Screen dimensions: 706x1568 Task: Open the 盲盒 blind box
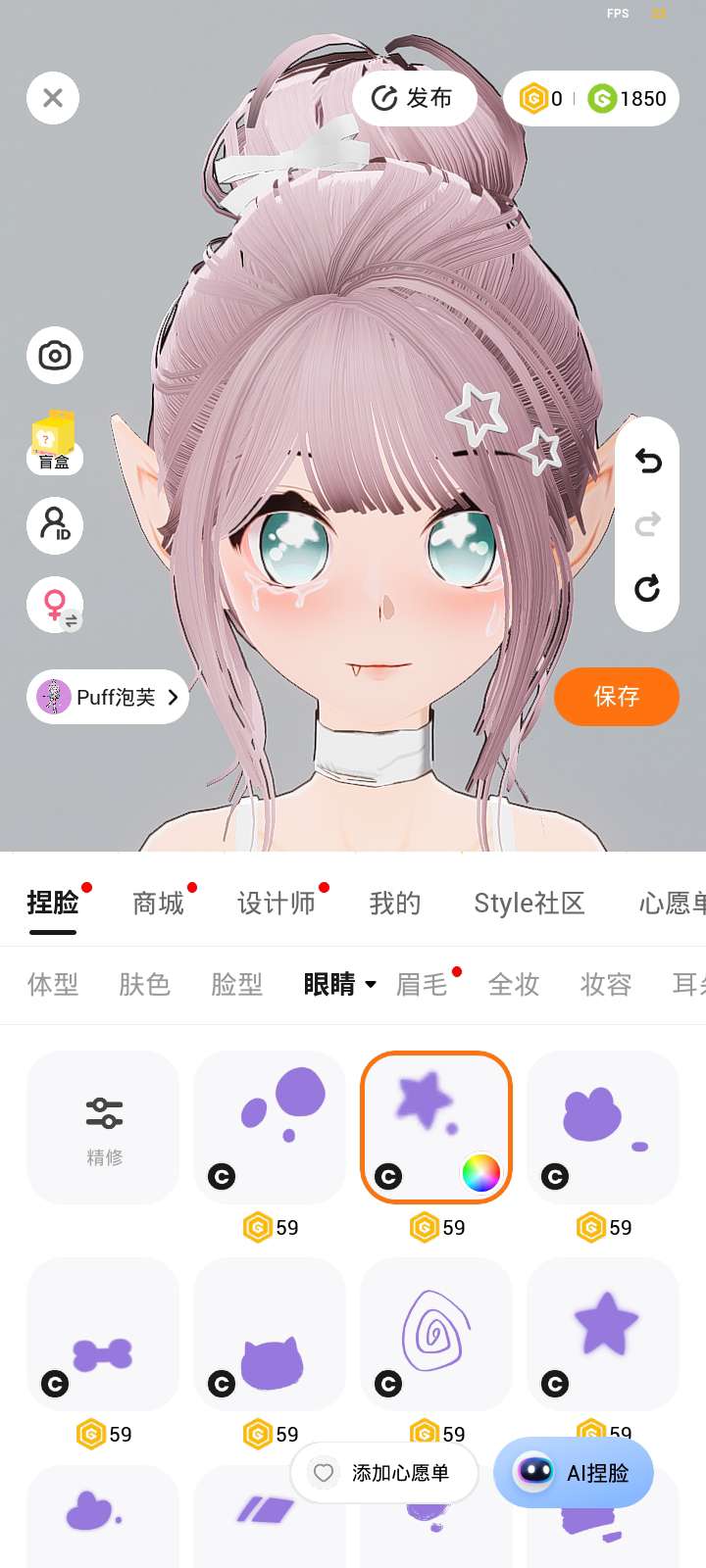55,443
